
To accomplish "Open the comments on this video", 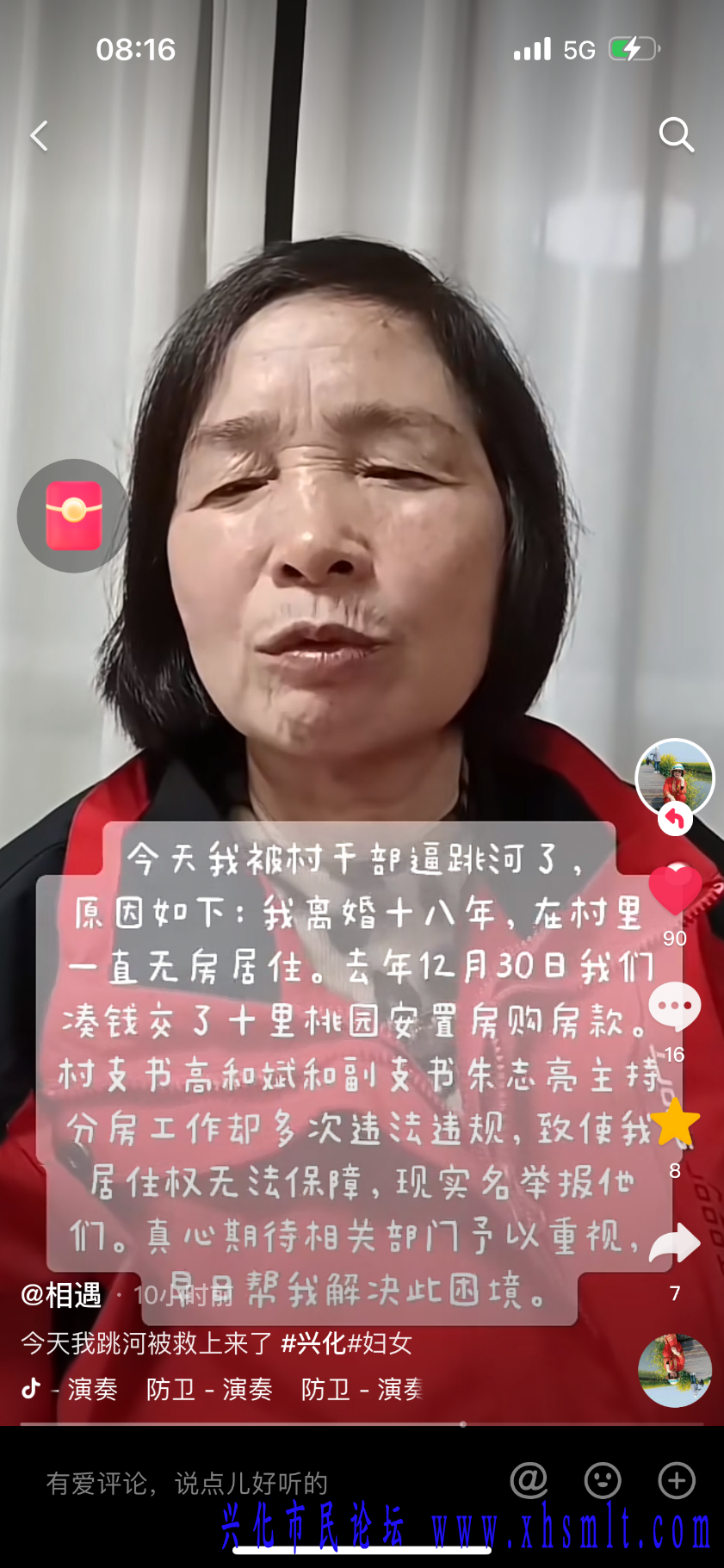I will 674,1006.
